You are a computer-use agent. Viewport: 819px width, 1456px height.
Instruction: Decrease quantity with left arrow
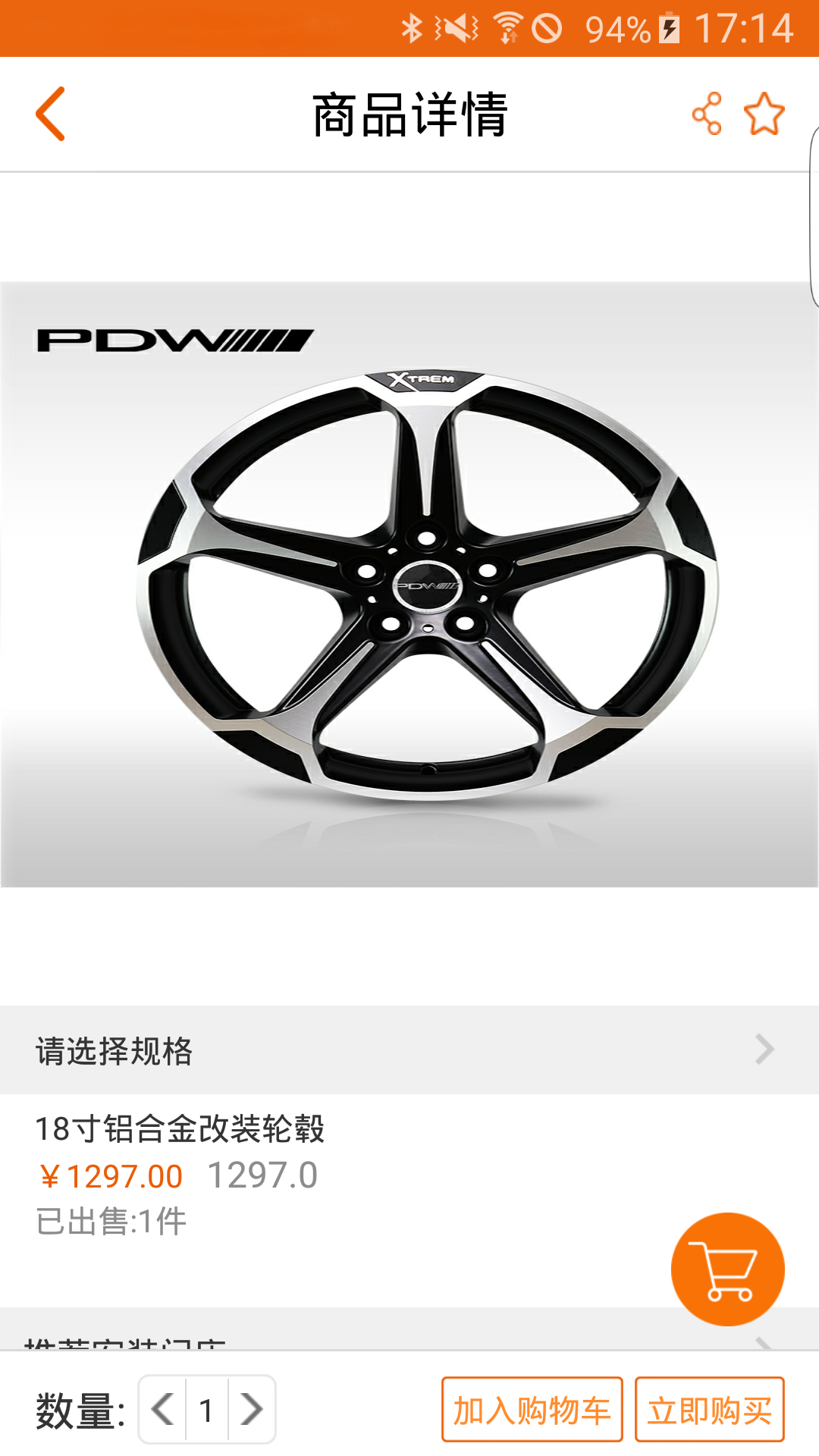tap(163, 1410)
